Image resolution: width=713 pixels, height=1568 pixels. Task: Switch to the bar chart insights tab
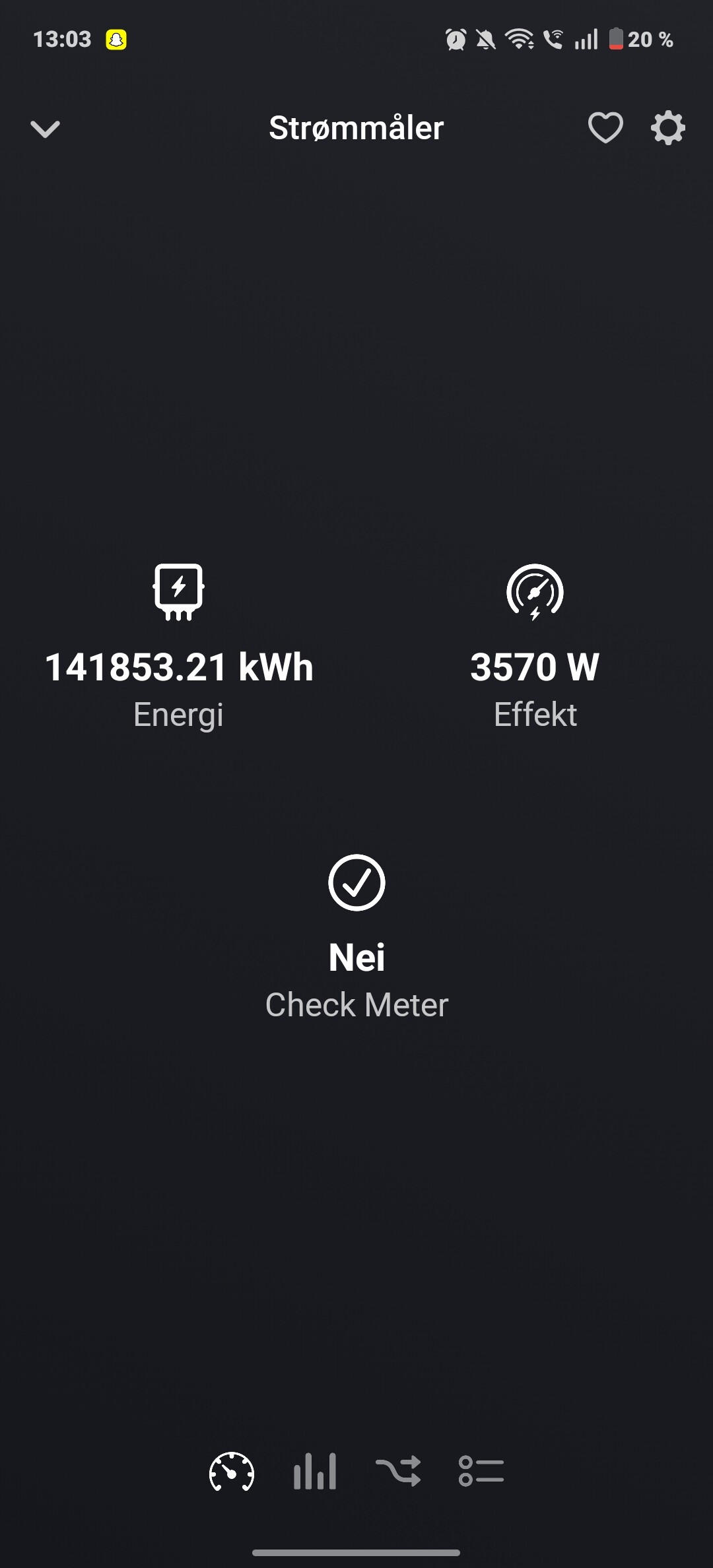[315, 1472]
